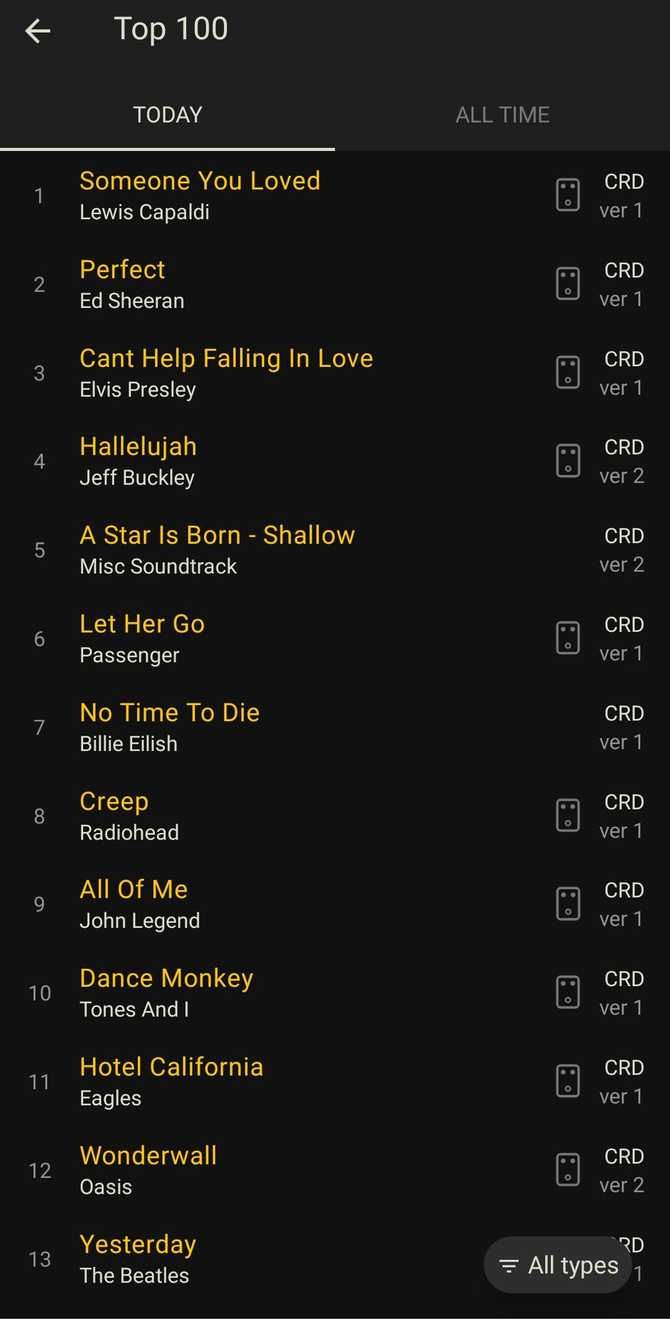670x1320 pixels.
Task: Go back using the arrow icon
Action: pos(38,31)
